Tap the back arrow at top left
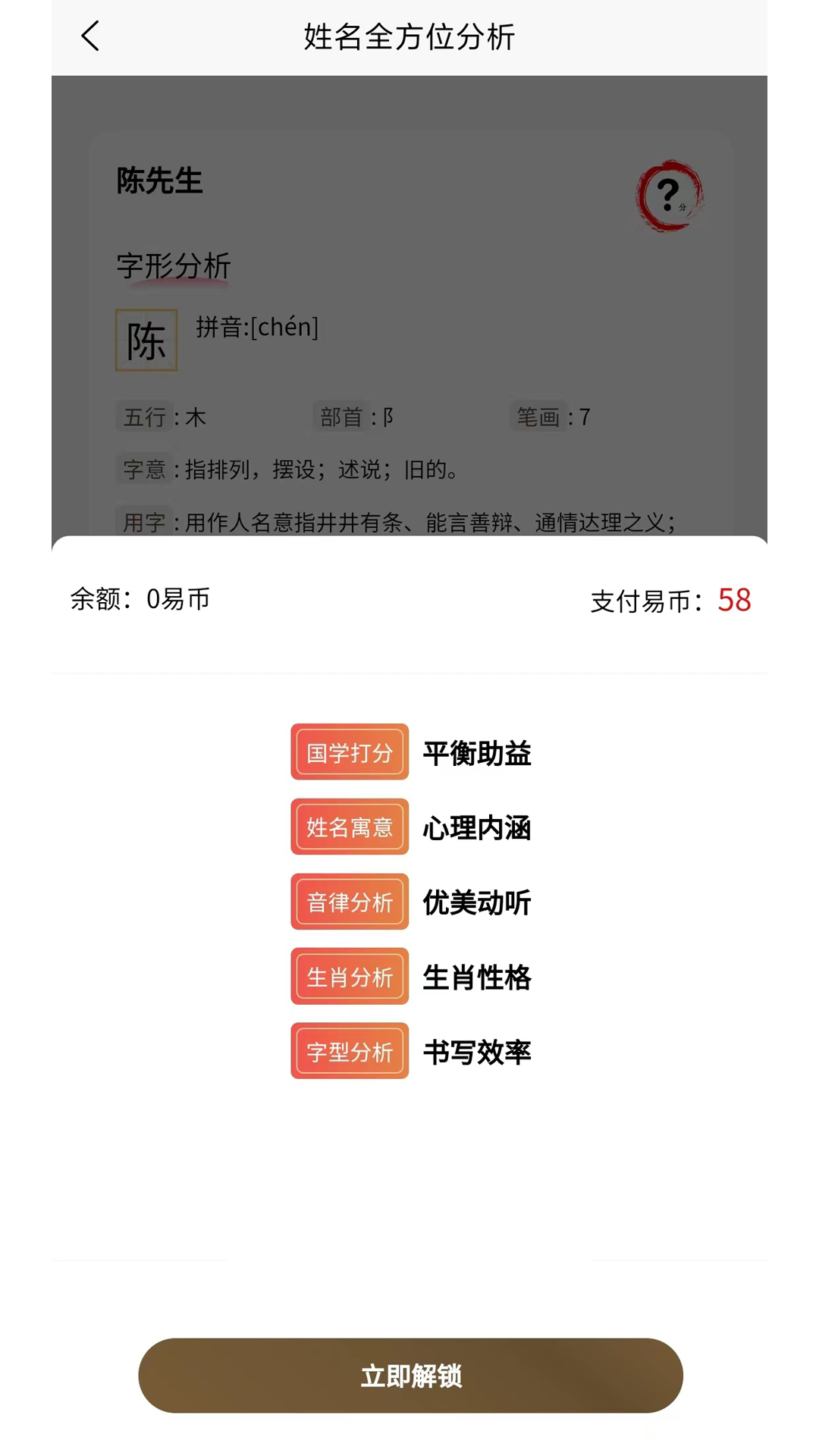Viewport: 819px width, 1456px height. coord(90,36)
